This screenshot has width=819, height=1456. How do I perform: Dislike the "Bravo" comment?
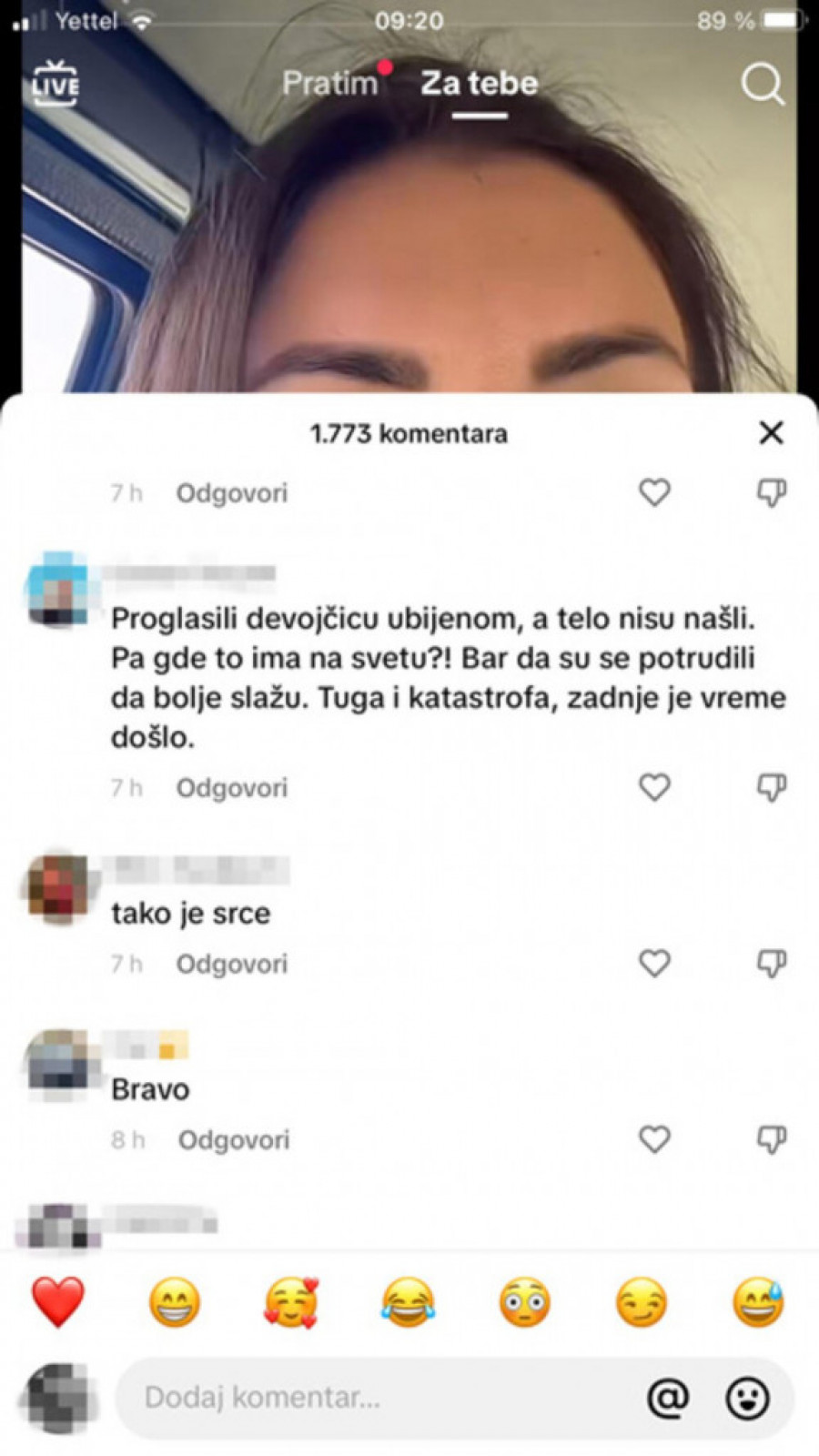coord(771,1139)
